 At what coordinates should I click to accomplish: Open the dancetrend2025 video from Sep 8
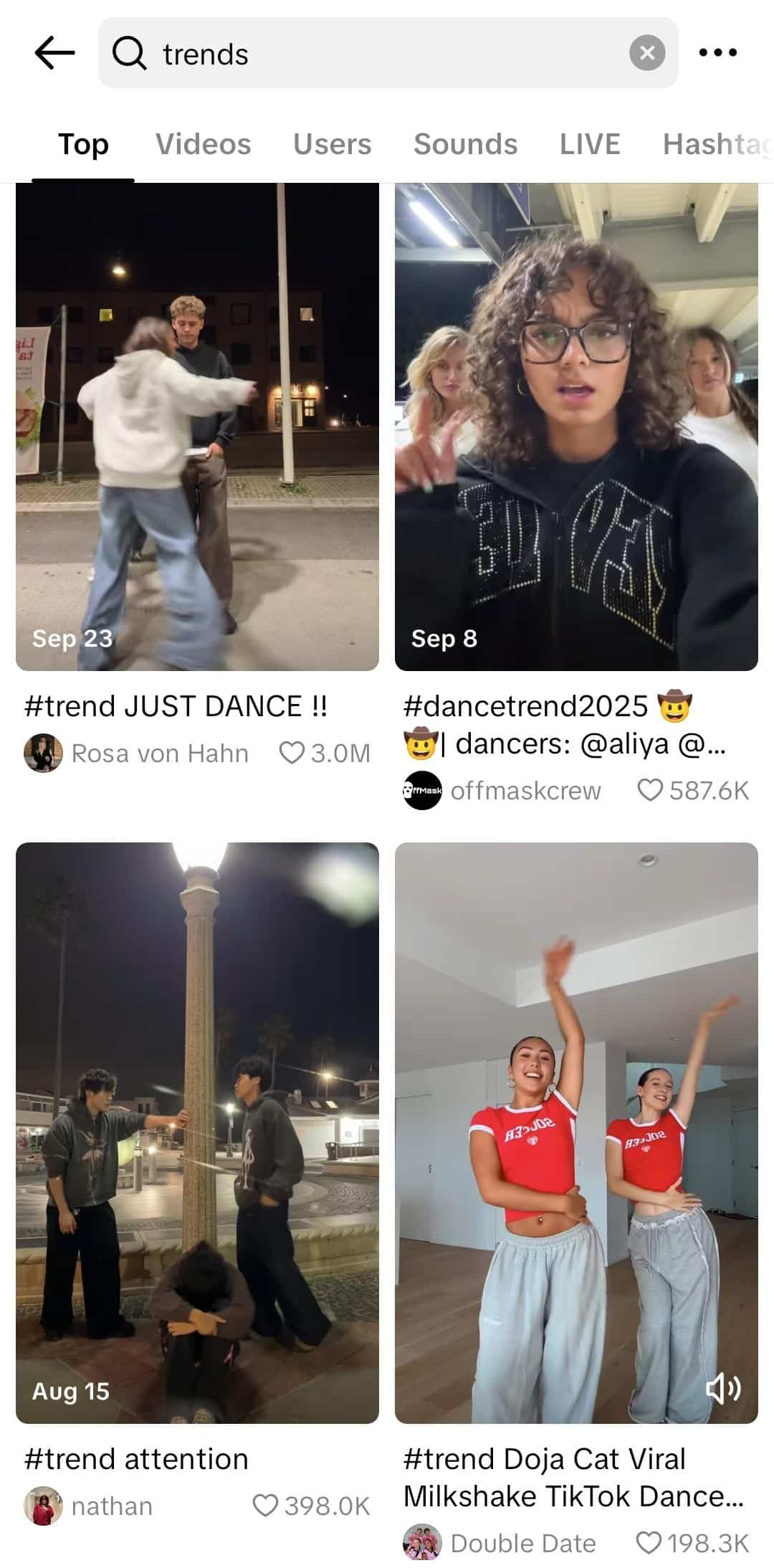point(576,427)
